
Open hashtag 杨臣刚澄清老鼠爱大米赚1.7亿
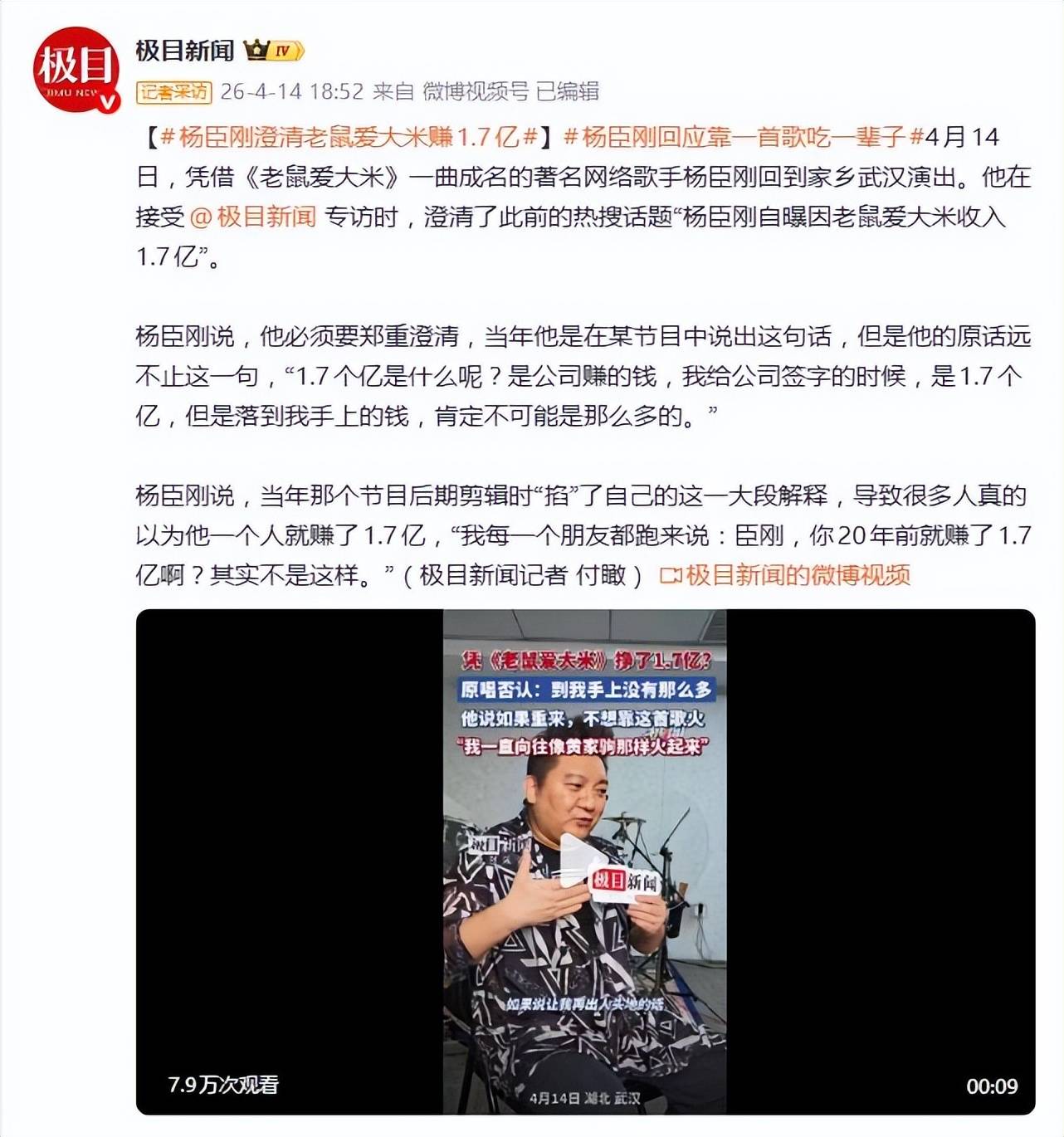point(349,137)
